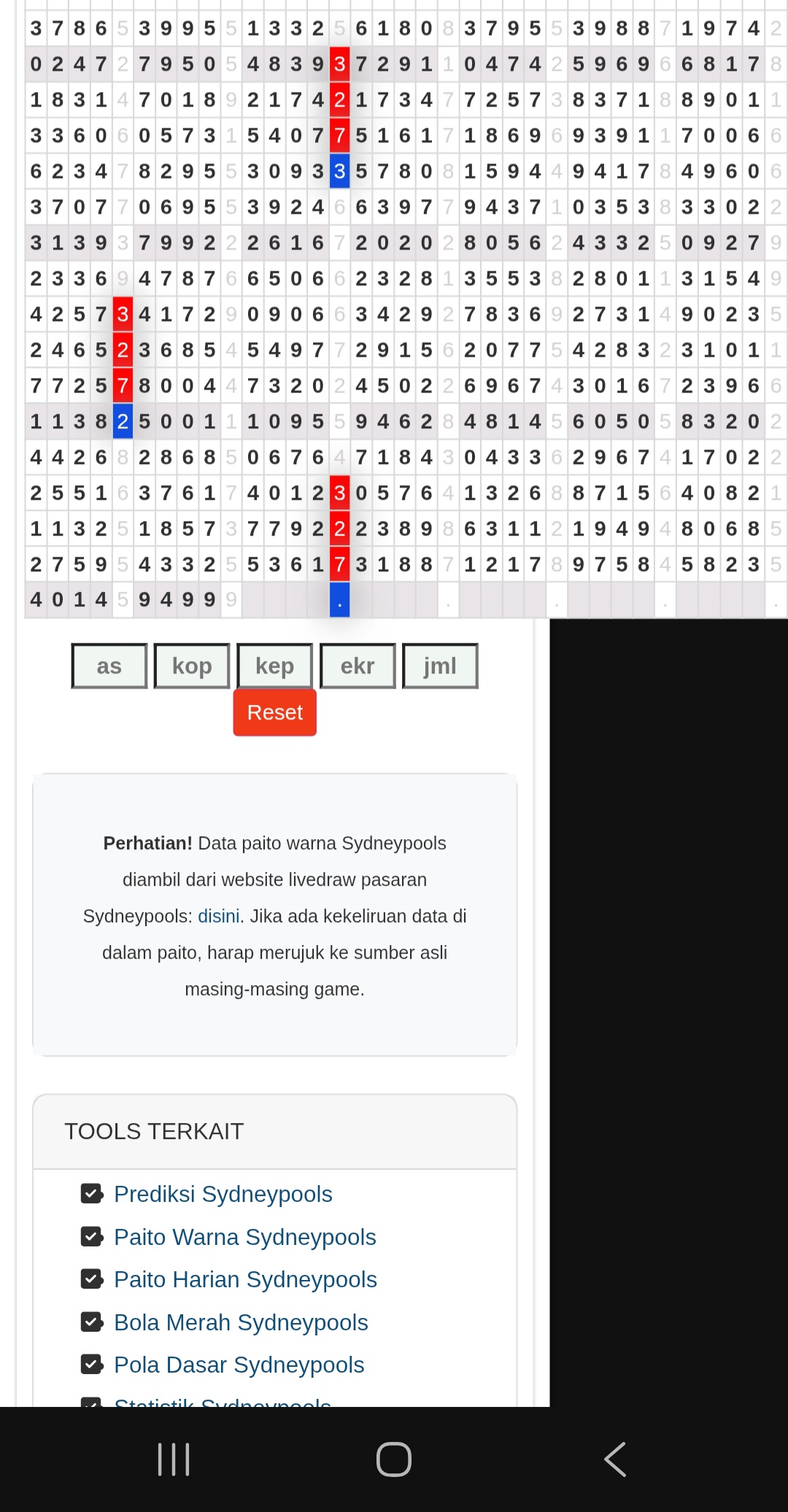Select the "jml" column button
This screenshot has height=1512, width=788.
click(440, 666)
